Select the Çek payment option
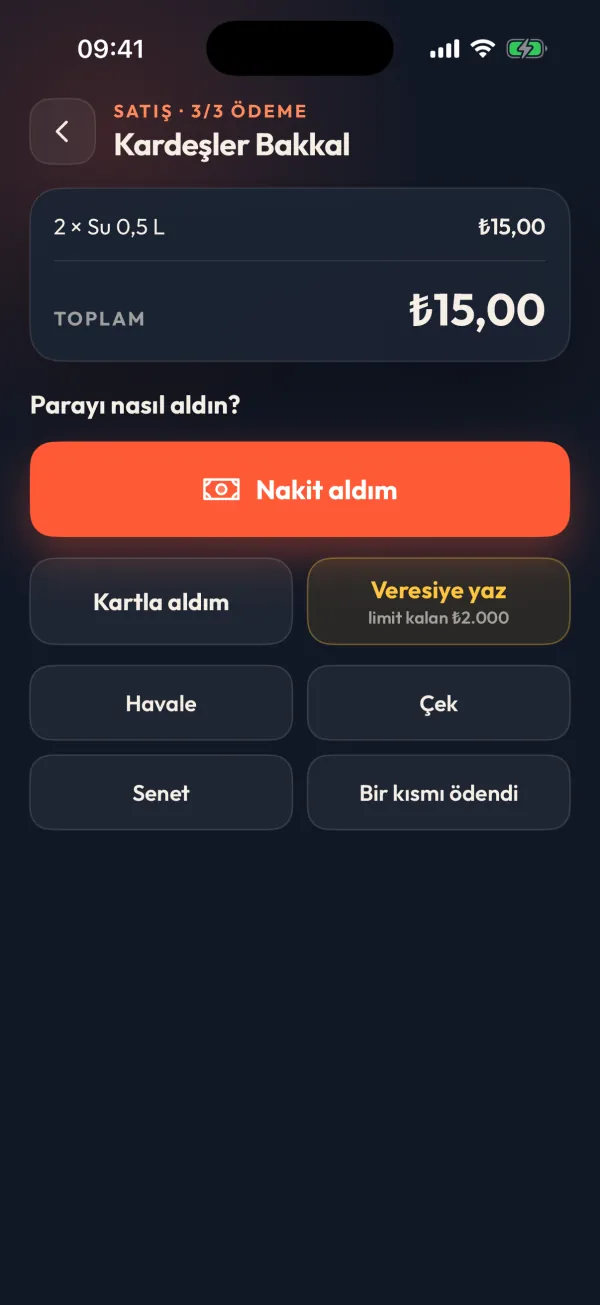This screenshot has width=600, height=1305. [x=439, y=703]
